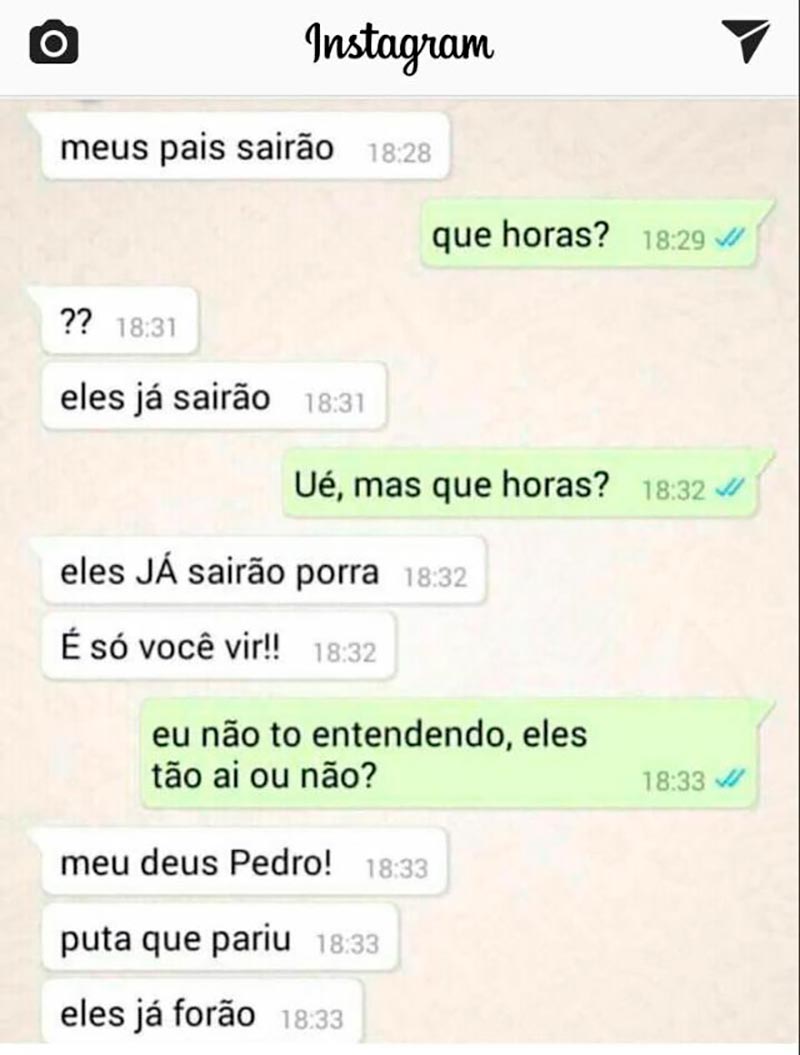
Task: Tap the chat screenshot post image
Action: coord(400,570)
